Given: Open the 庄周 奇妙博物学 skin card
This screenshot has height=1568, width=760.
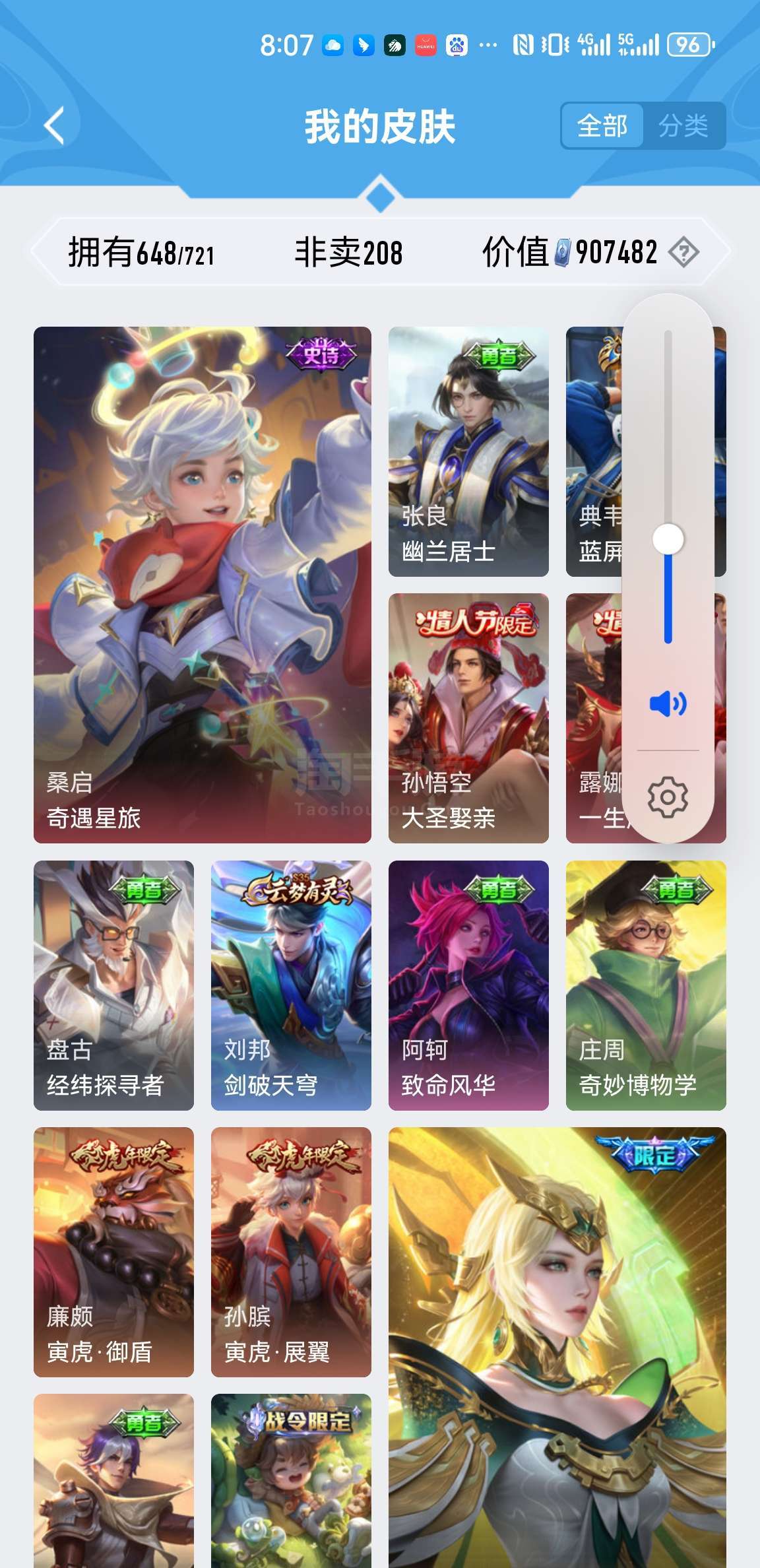Looking at the screenshot, I should click(646, 985).
